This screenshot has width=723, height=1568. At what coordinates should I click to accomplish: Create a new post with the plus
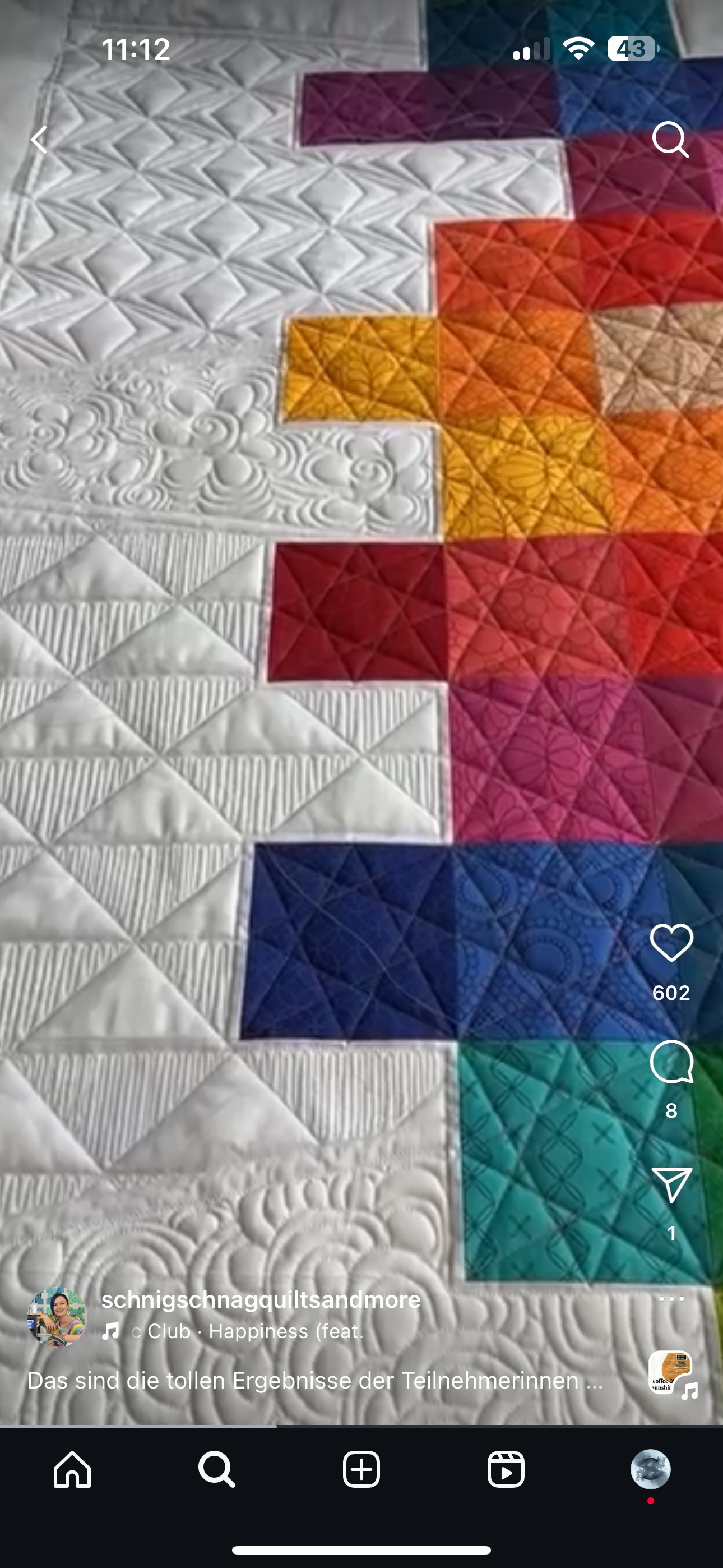pyautogui.click(x=361, y=1469)
